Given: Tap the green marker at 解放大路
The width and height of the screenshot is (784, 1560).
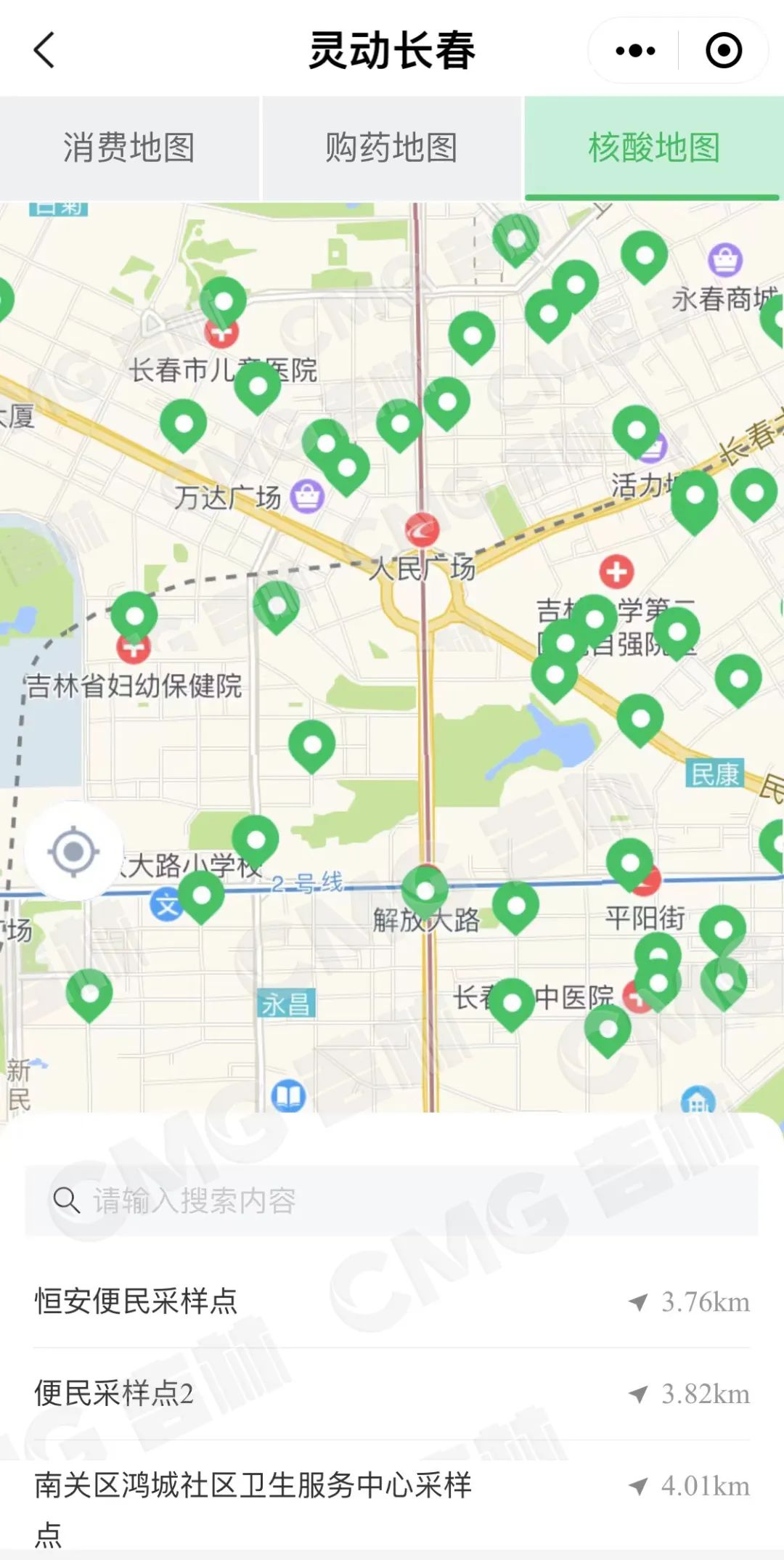Looking at the screenshot, I should tap(425, 890).
